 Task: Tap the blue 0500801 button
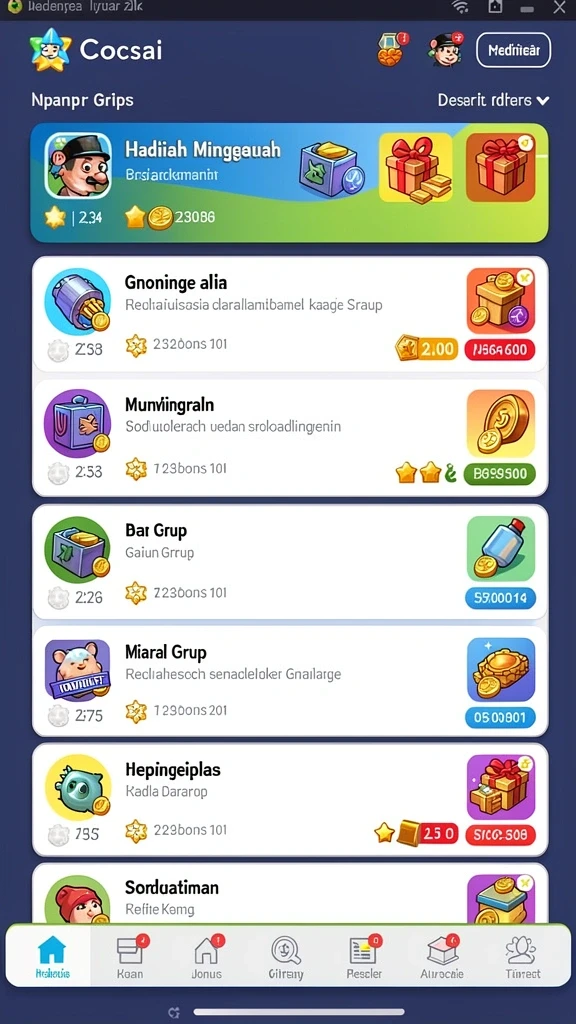pyautogui.click(x=500, y=717)
